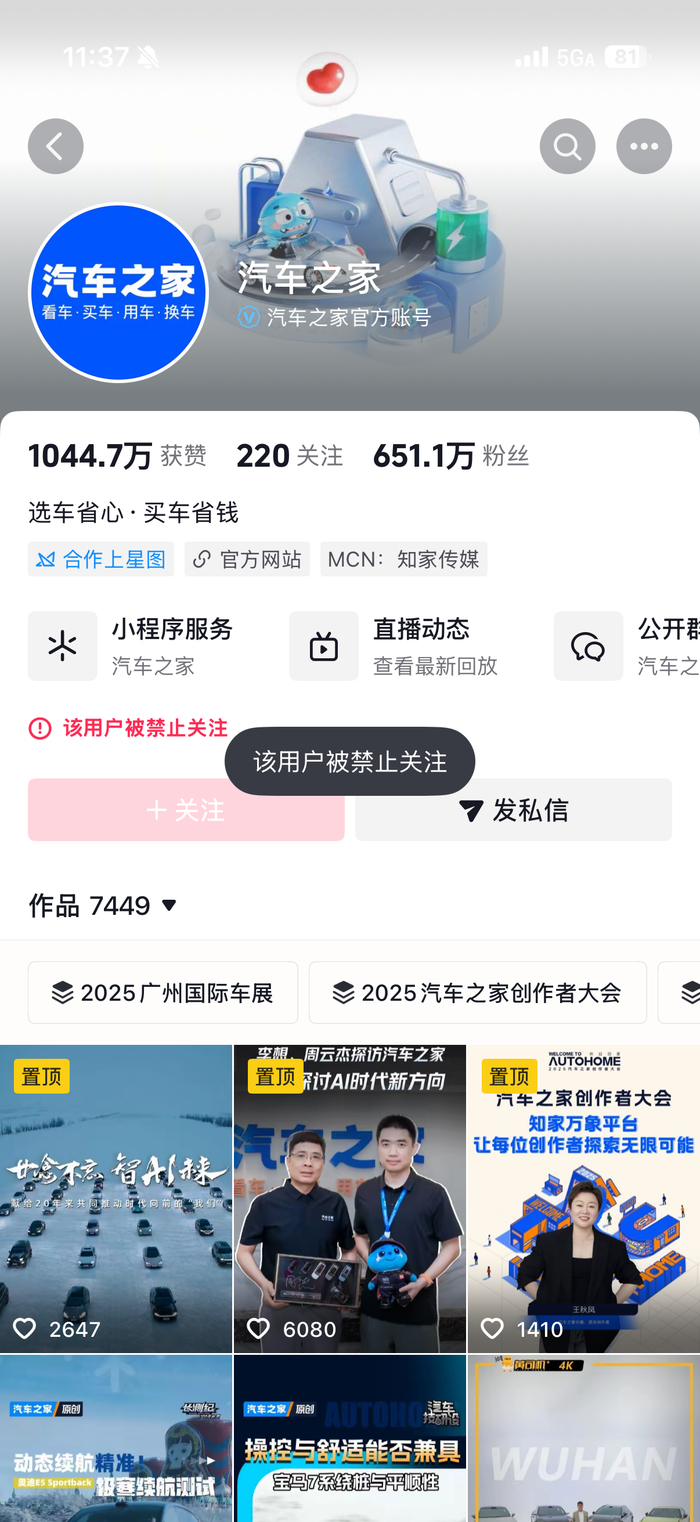Tap the pink 关注 follow button
Viewport: 700px width, 1522px height.
[186, 810]
